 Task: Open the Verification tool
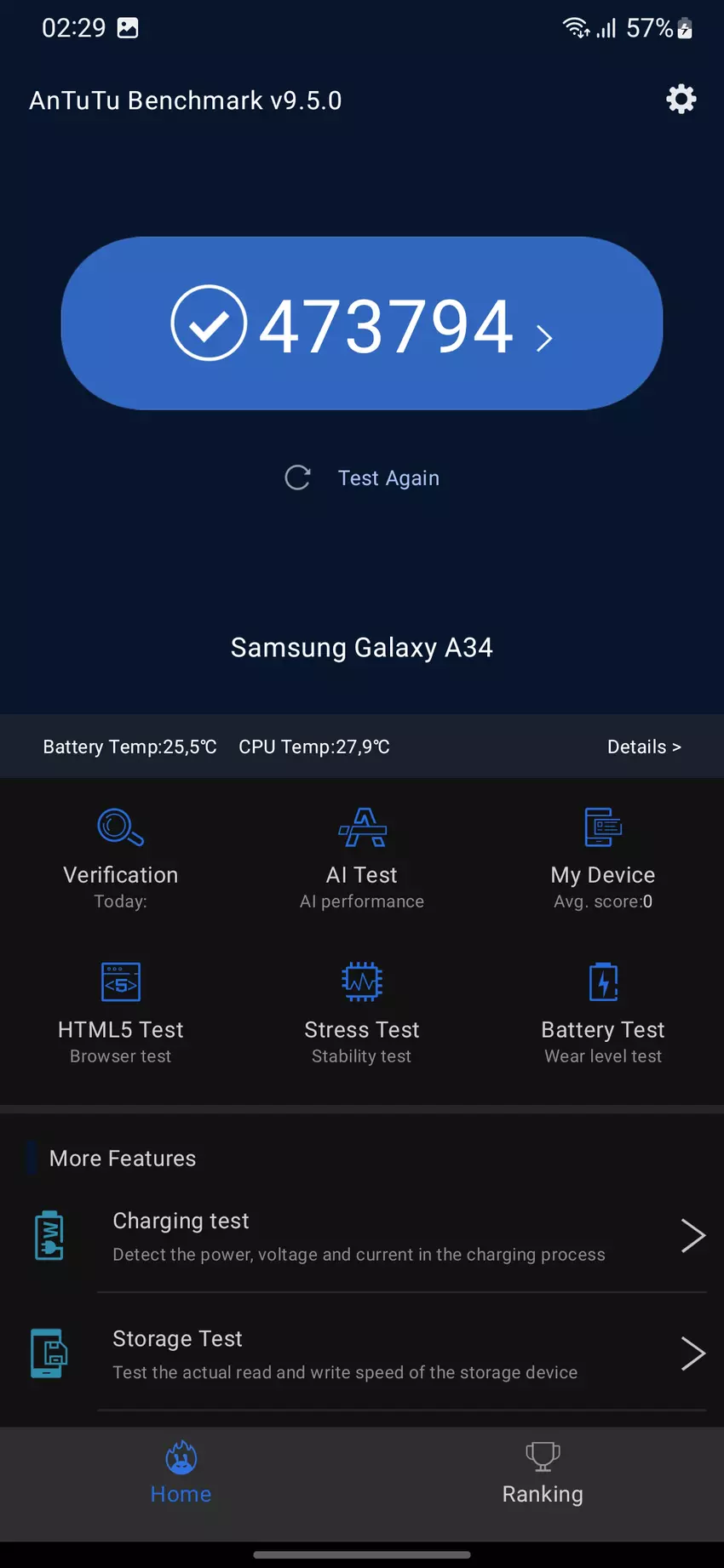(x=121, y=856)
